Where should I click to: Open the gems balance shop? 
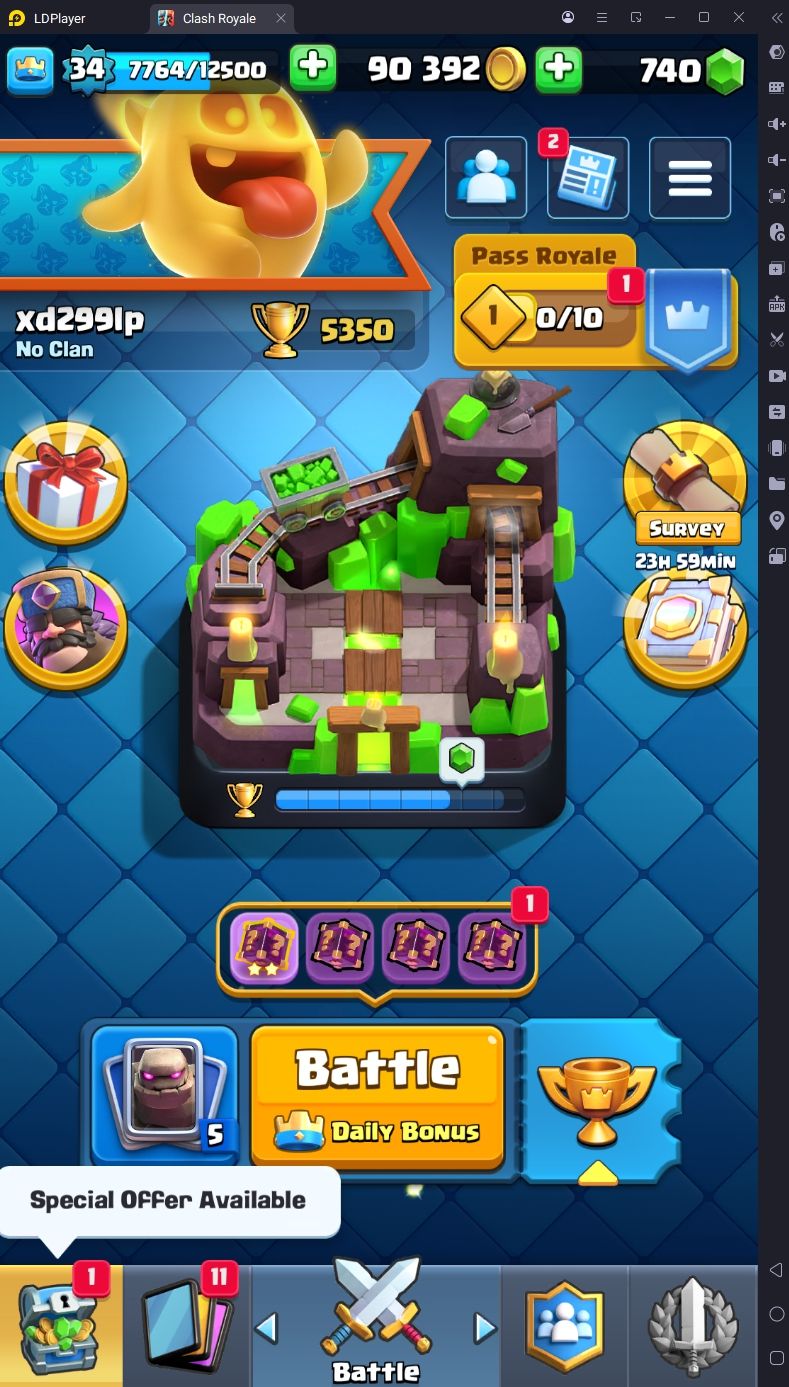click(693, 70)
